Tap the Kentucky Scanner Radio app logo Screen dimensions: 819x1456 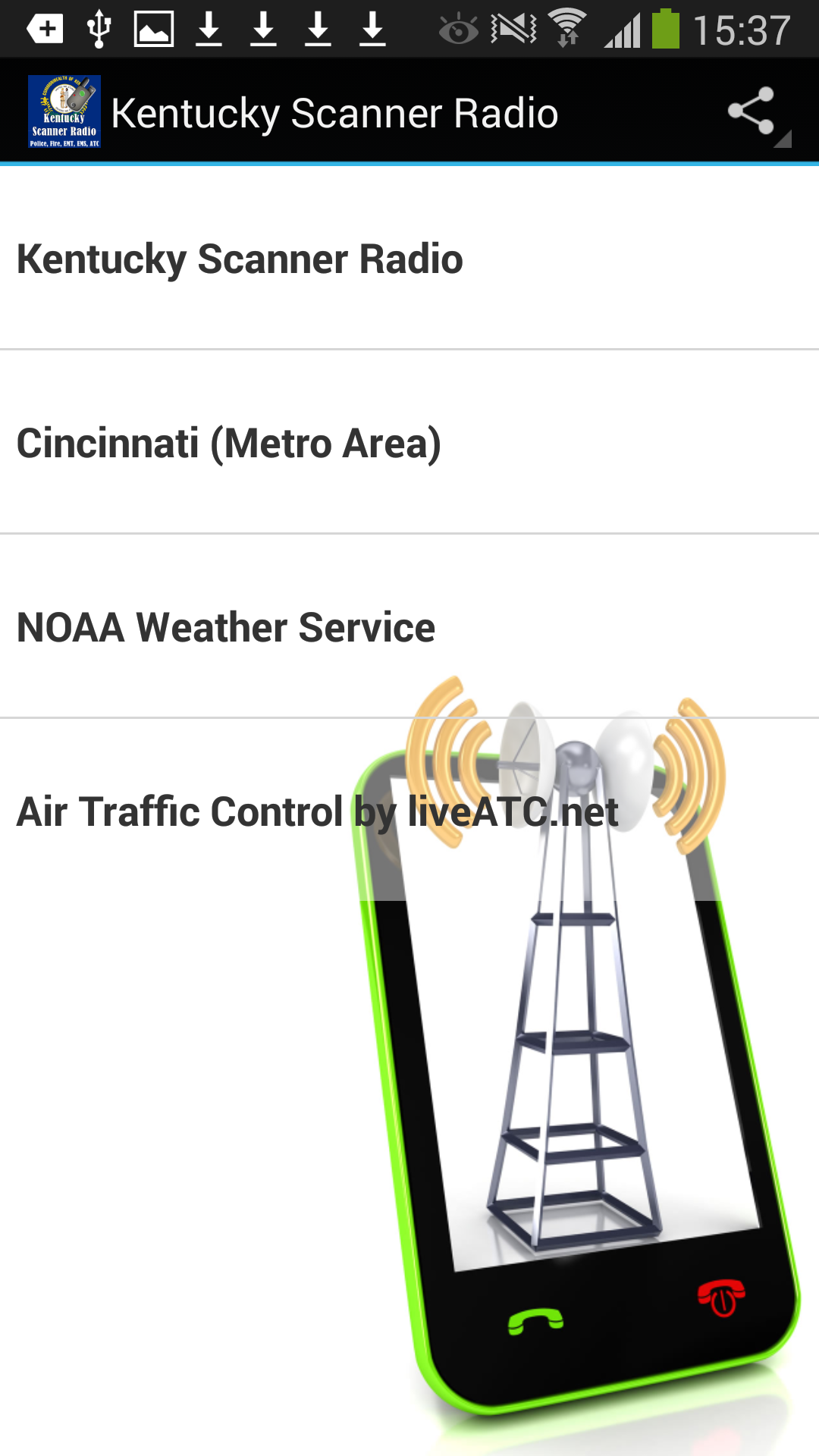pos(64,111)
